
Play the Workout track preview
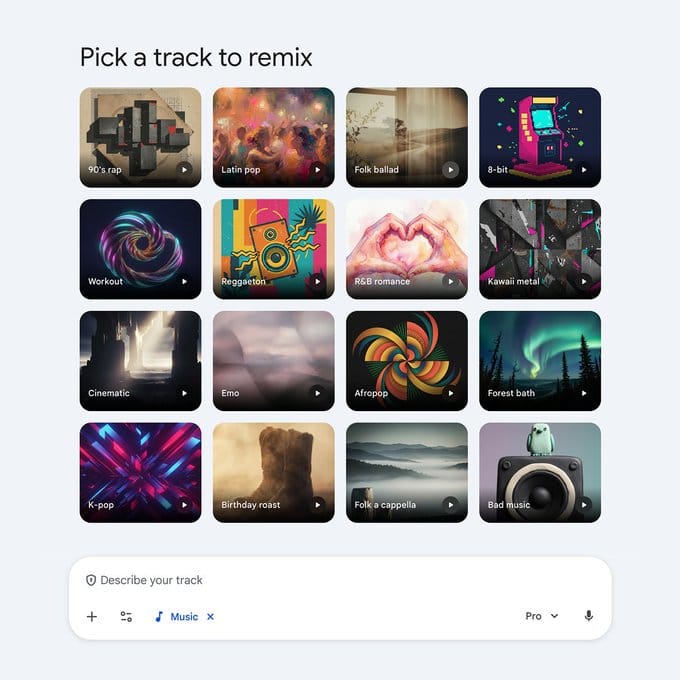pyautogui.click(x=184, y=282)
